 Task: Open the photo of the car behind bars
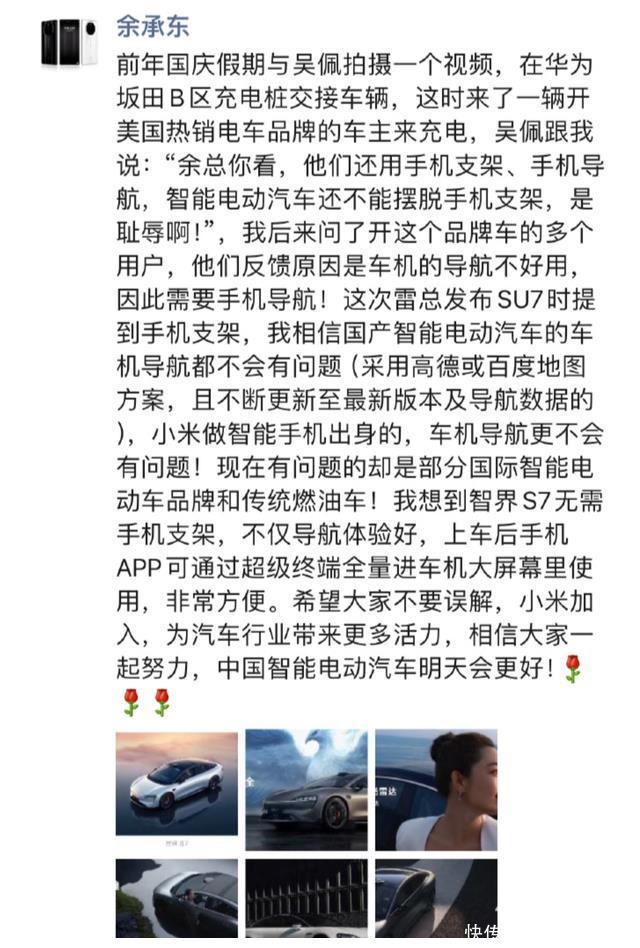(306, 898)
